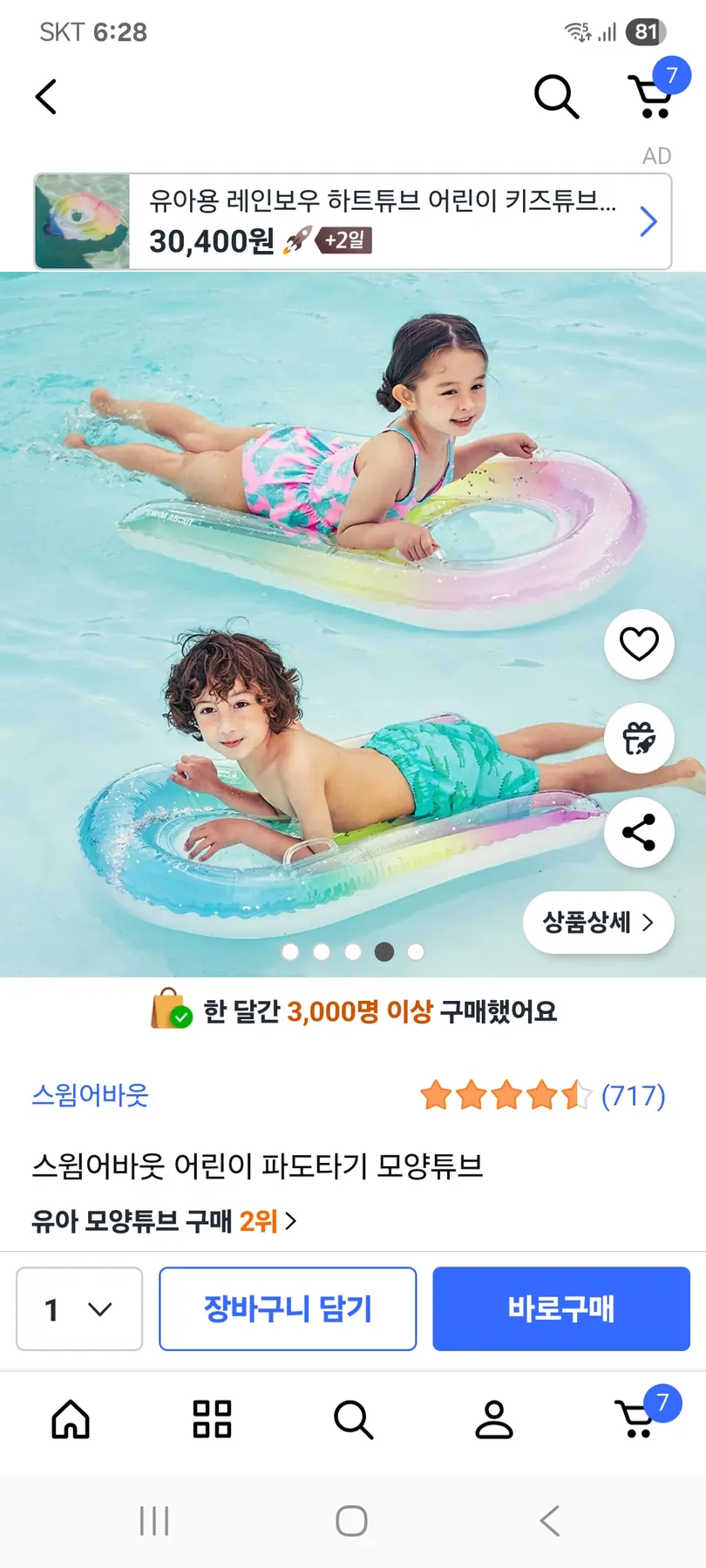Screen dimensions: 706x1568
Task: Open 유아 모양튜브 구매 2위 ranking
Action: coord(164,1221)
